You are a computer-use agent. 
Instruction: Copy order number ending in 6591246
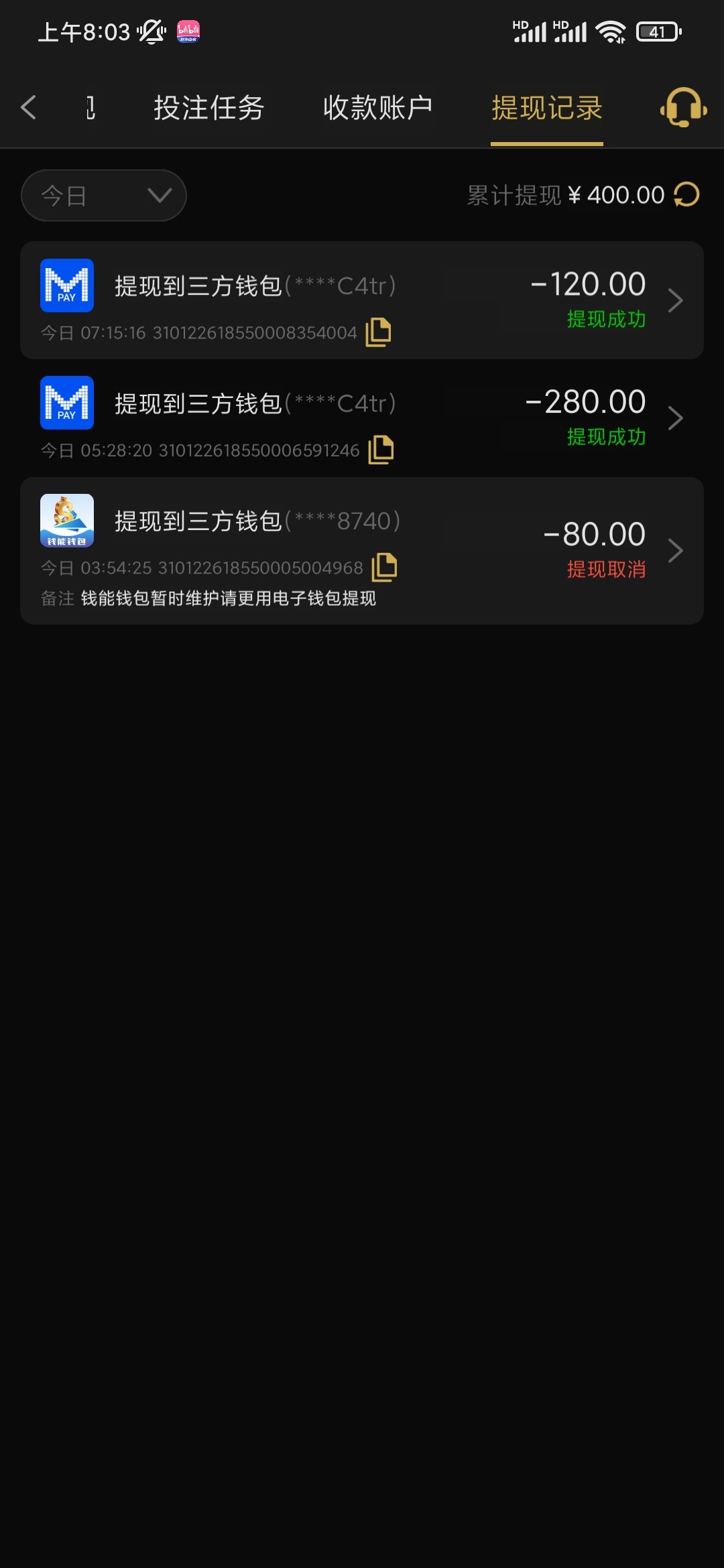(381, 450)
